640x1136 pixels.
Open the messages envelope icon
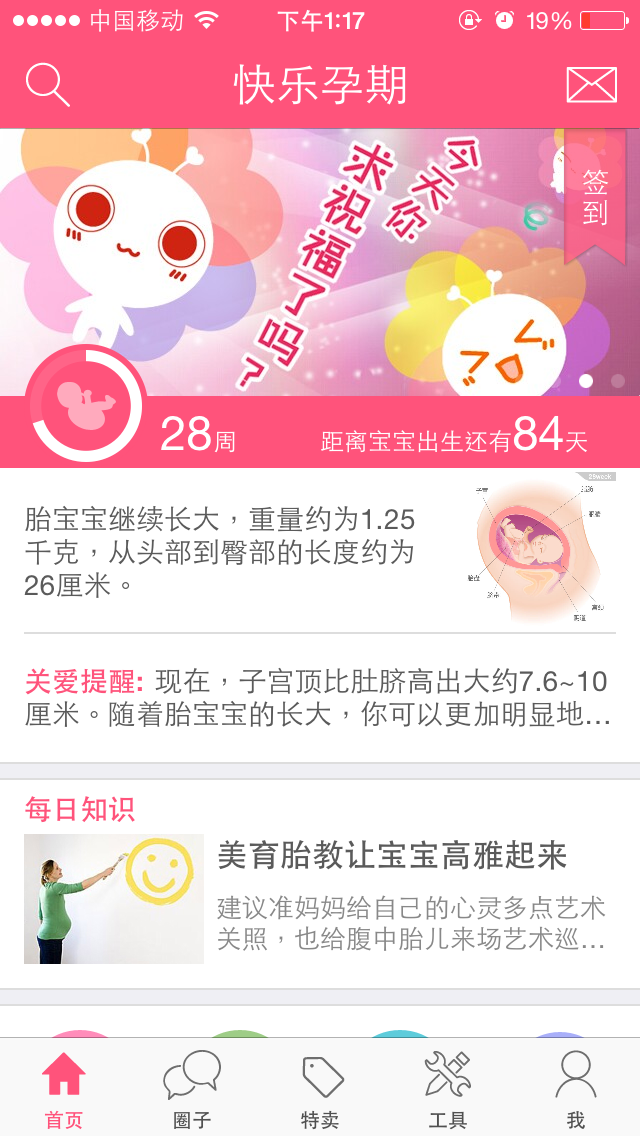591,85
